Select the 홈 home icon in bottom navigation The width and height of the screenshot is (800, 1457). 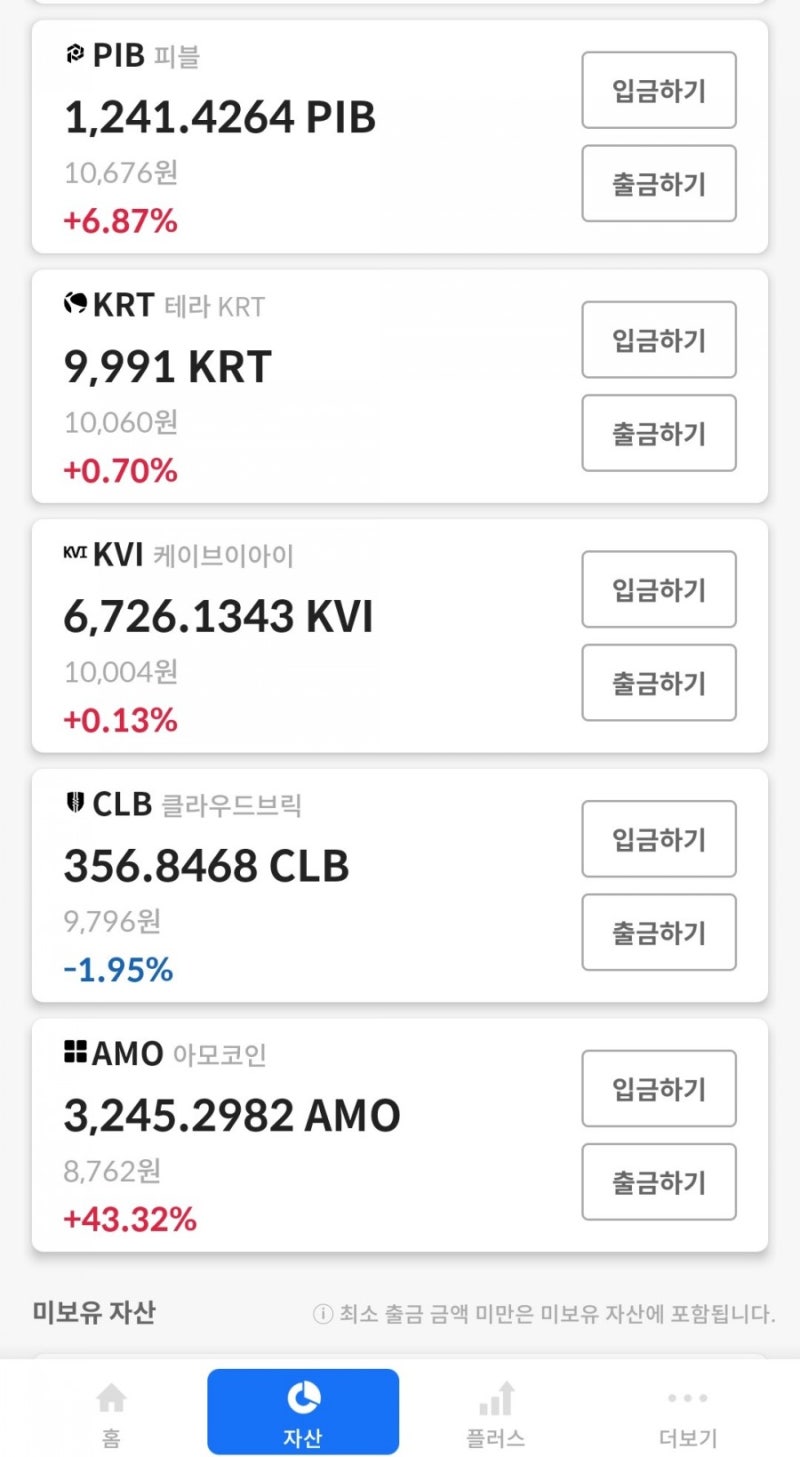[x=111, y=1398]
